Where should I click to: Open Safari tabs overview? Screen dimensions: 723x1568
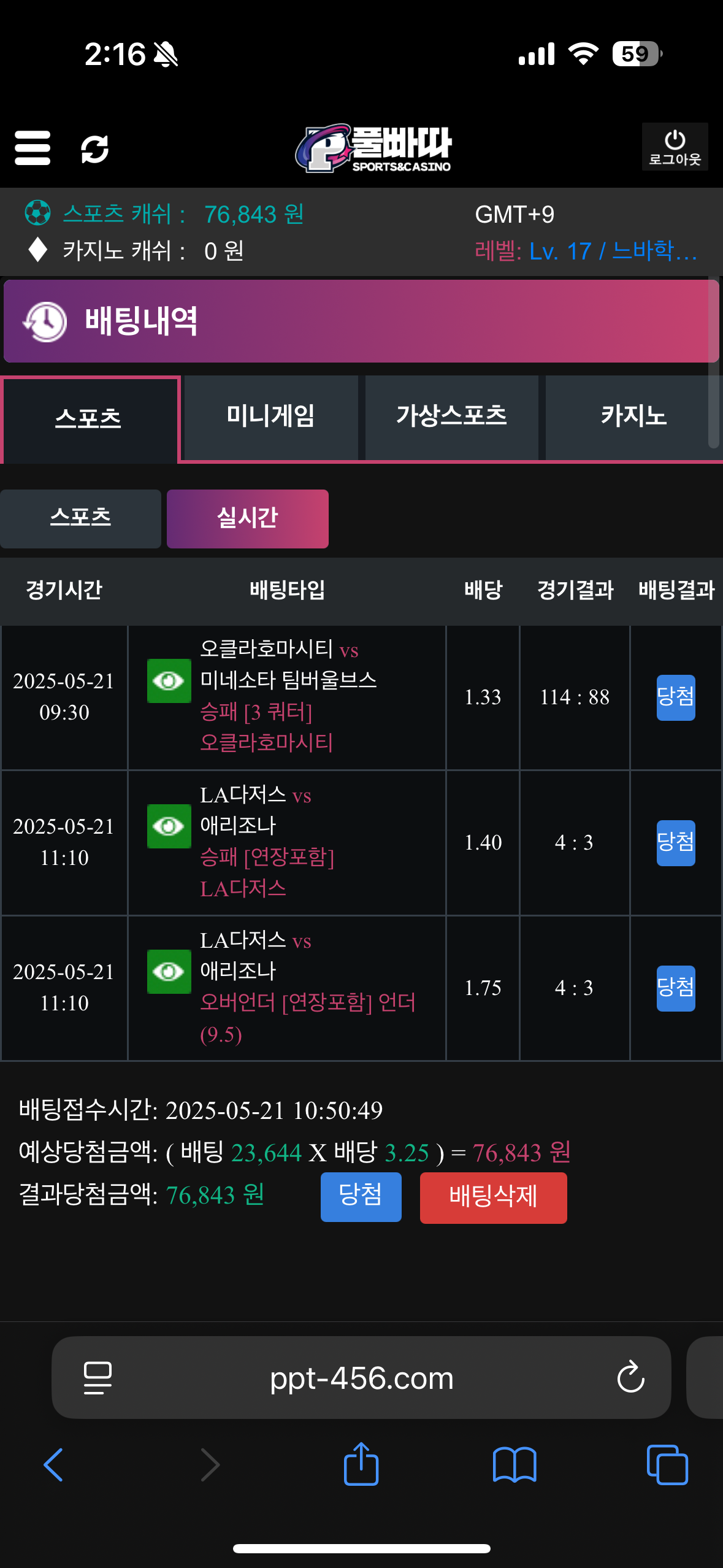point(667,1464)
